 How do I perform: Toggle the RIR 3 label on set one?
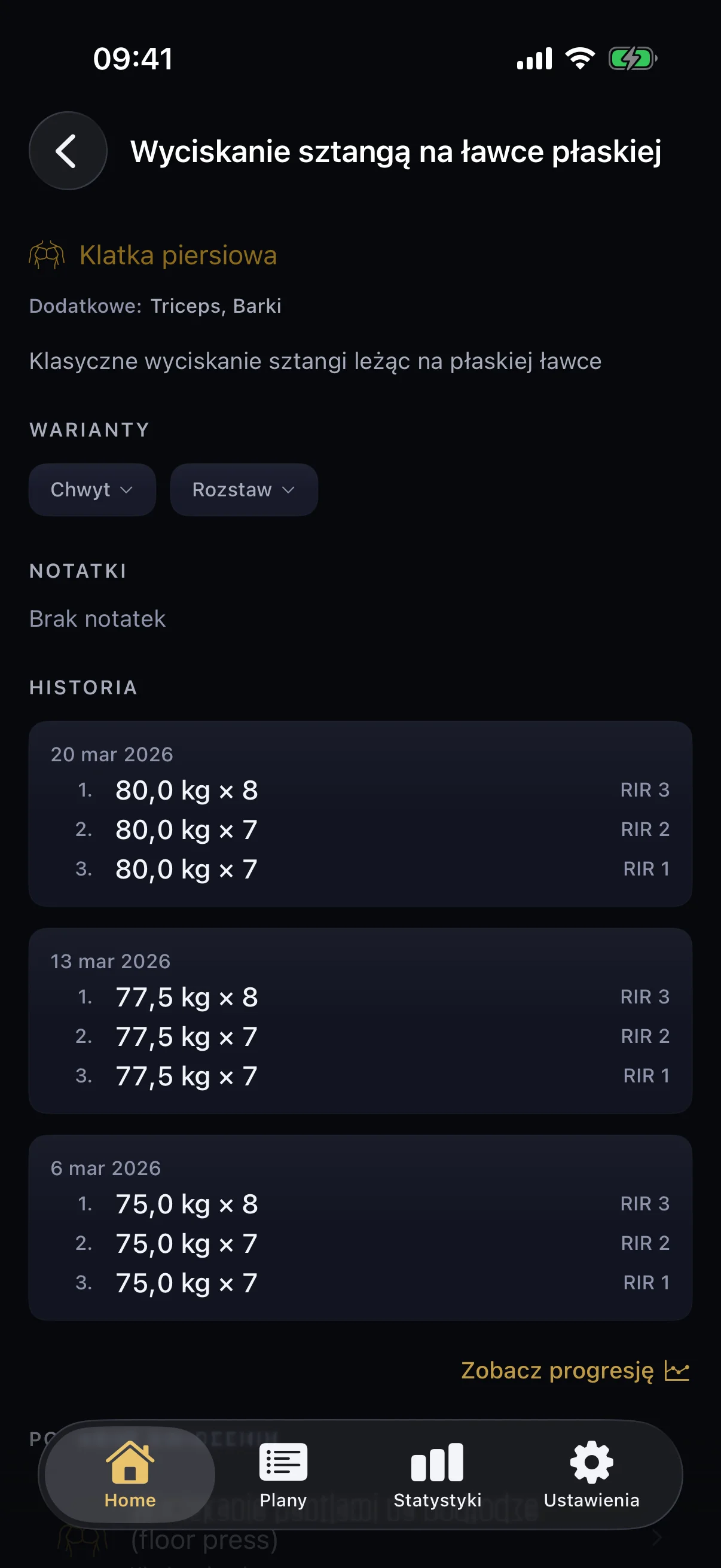click(x=644, y=789)
